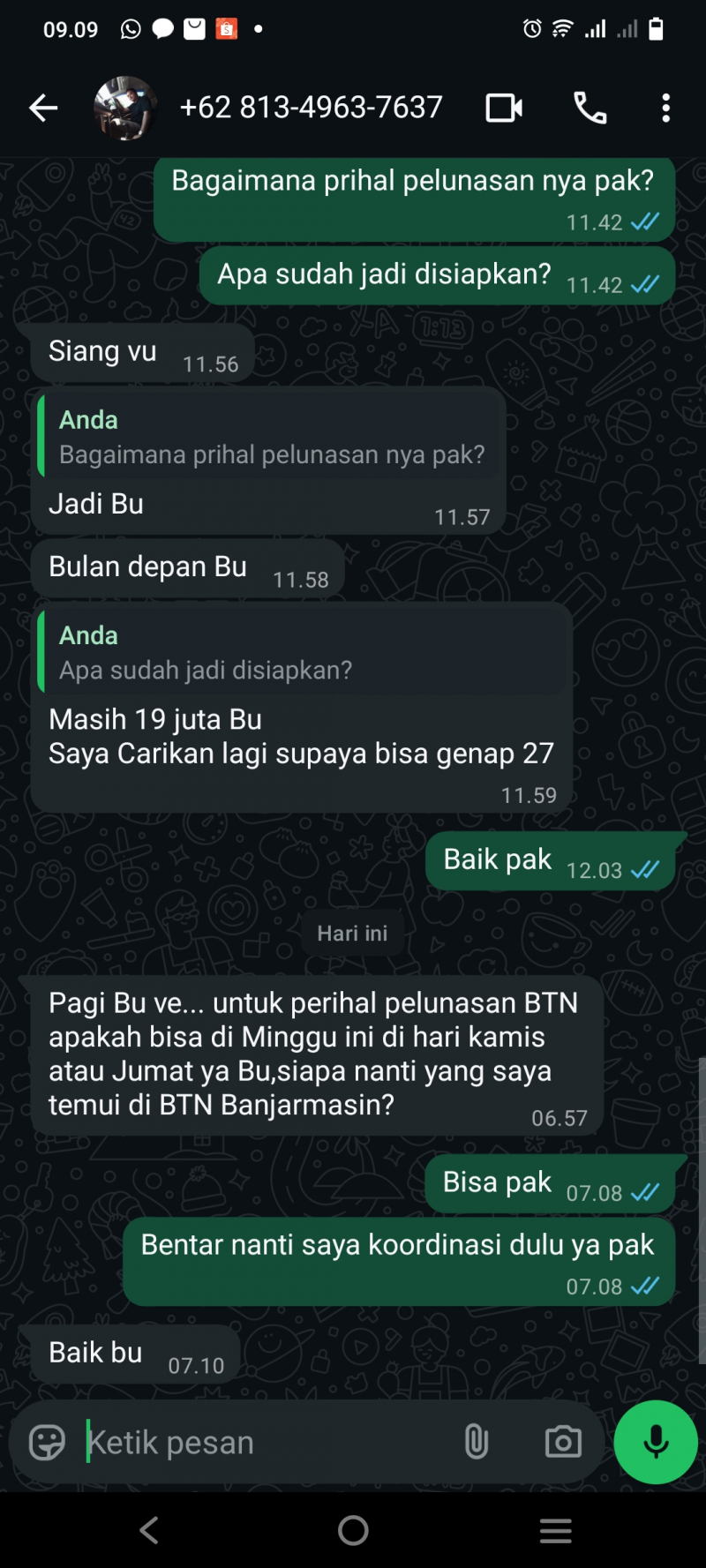
Task: Jump to quoted message above 'Jadi Bu'
Action: click(269, 437)
